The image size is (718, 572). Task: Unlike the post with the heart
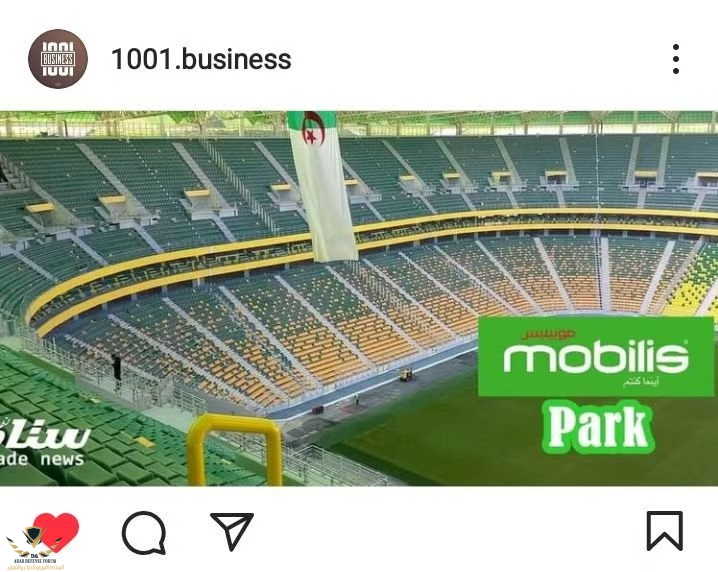55,531
